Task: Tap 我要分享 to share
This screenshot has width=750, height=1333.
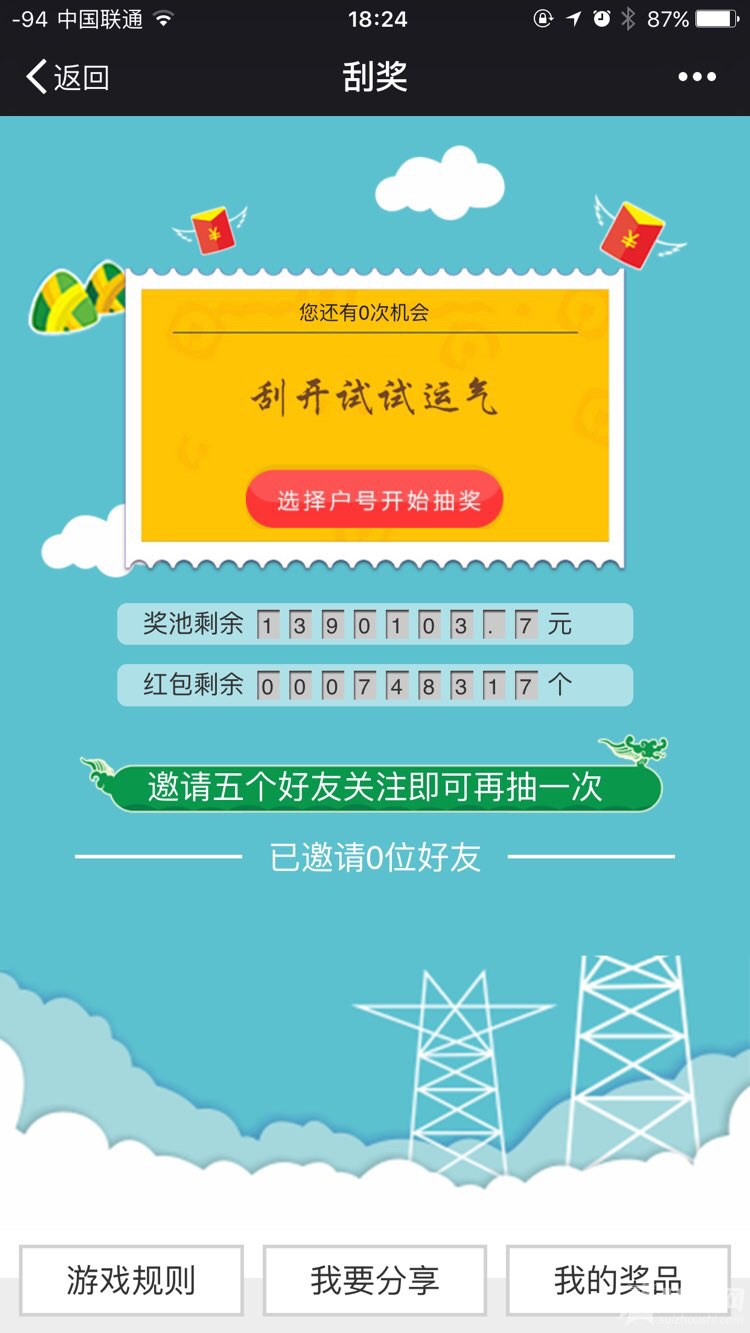Action: 374,1279
